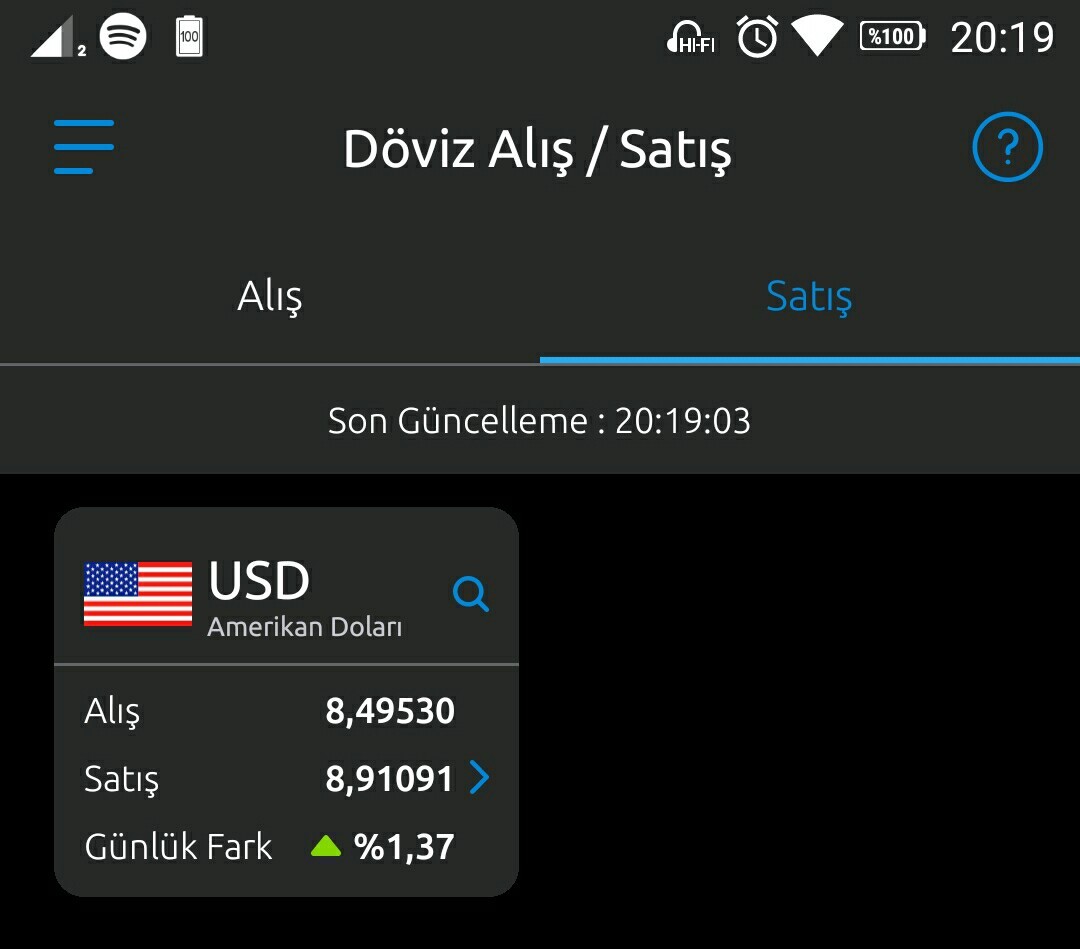Viewport: 1080px width, 949px height.
Task: Open the chevron next to Satış rate
Action: tap(480, 778)
